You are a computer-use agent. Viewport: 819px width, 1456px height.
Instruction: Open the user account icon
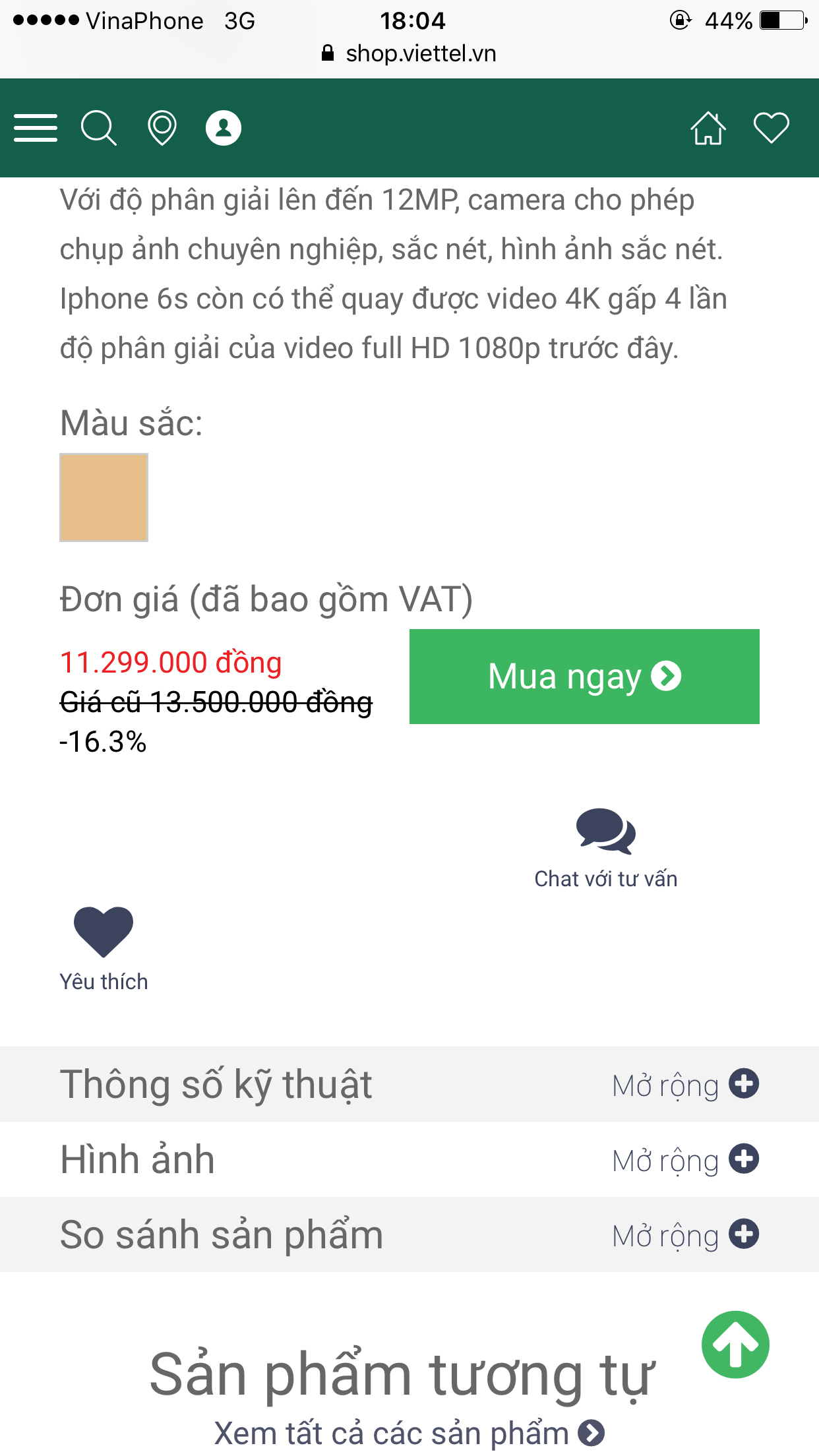click(x=224, y=128)
